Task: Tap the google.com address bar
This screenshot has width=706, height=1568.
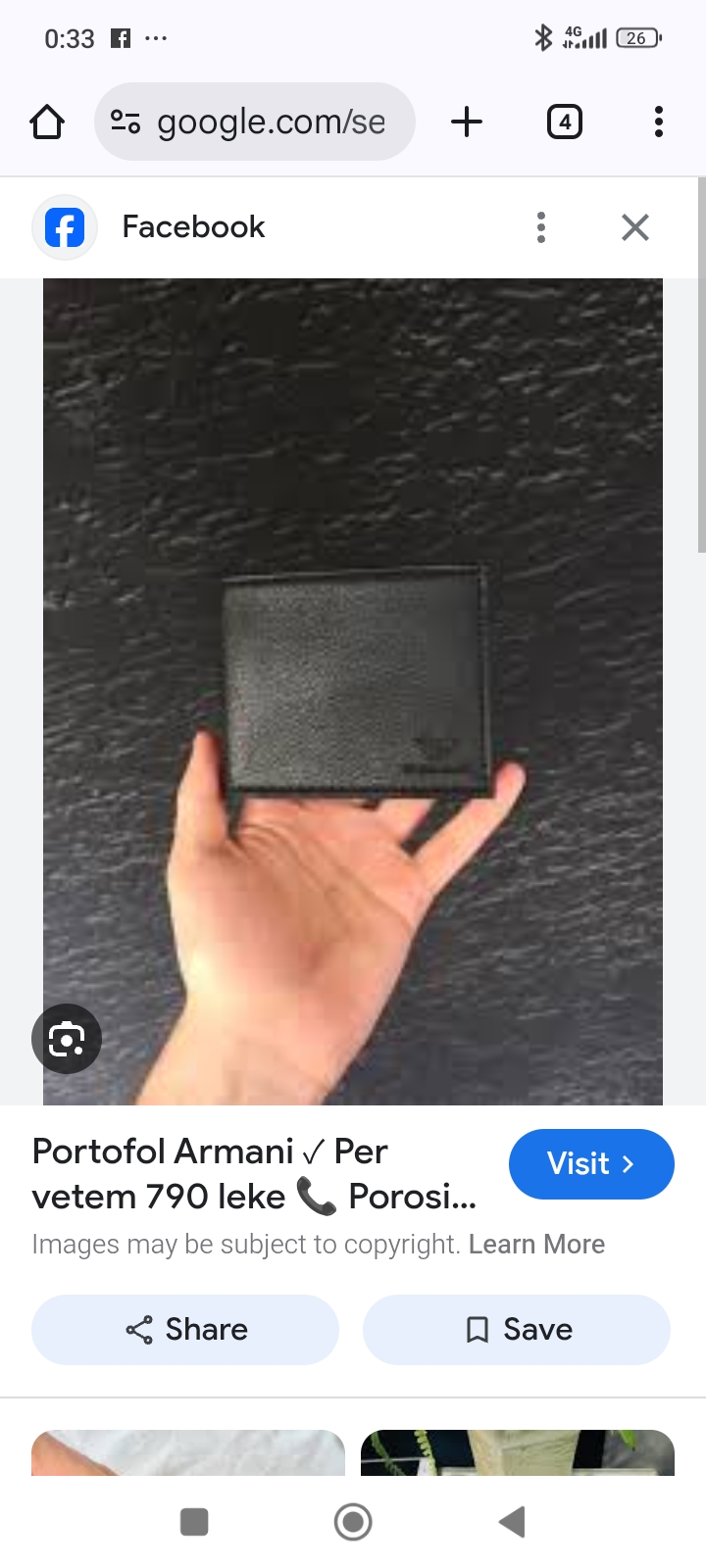Action: [x=255, y=122]
